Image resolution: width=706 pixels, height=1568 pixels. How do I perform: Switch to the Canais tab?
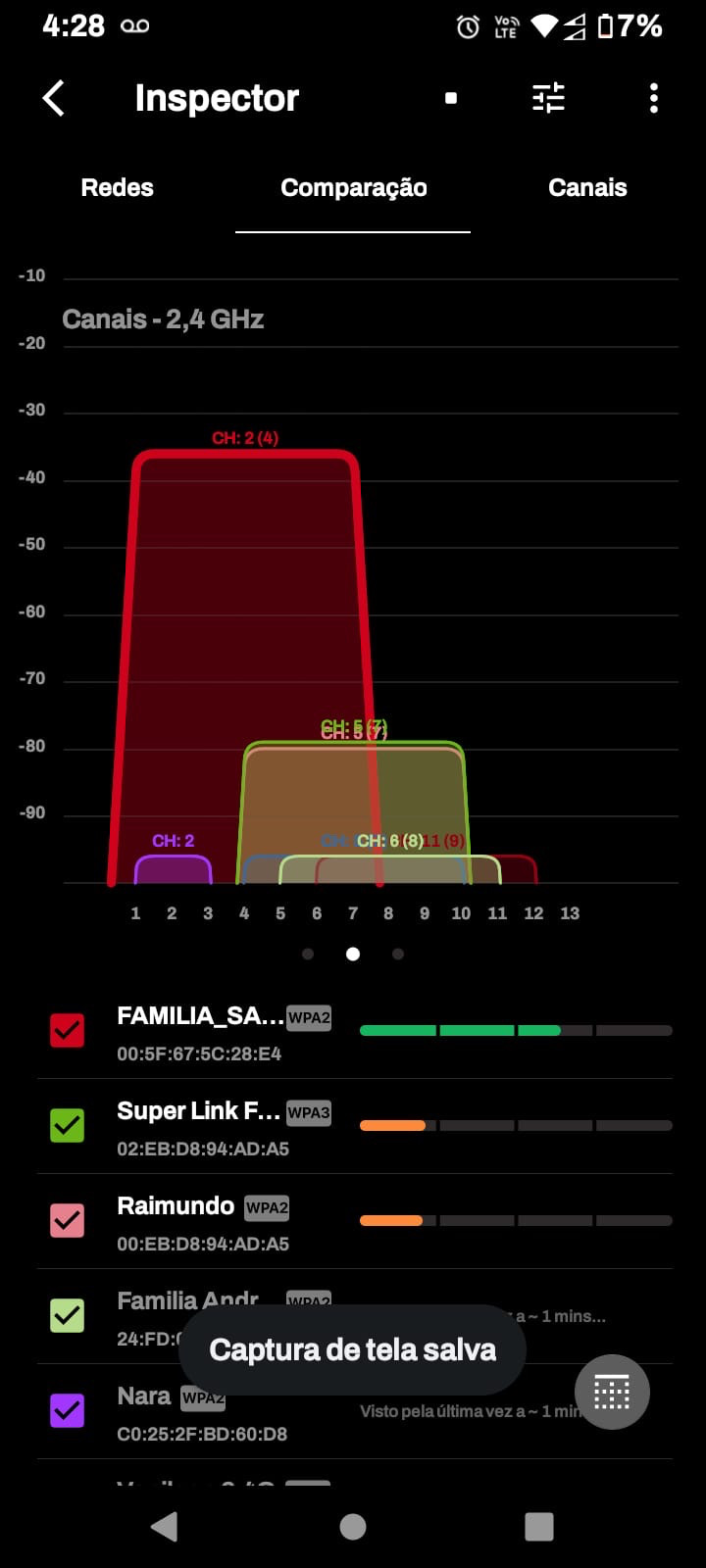(x=586, y=188)
